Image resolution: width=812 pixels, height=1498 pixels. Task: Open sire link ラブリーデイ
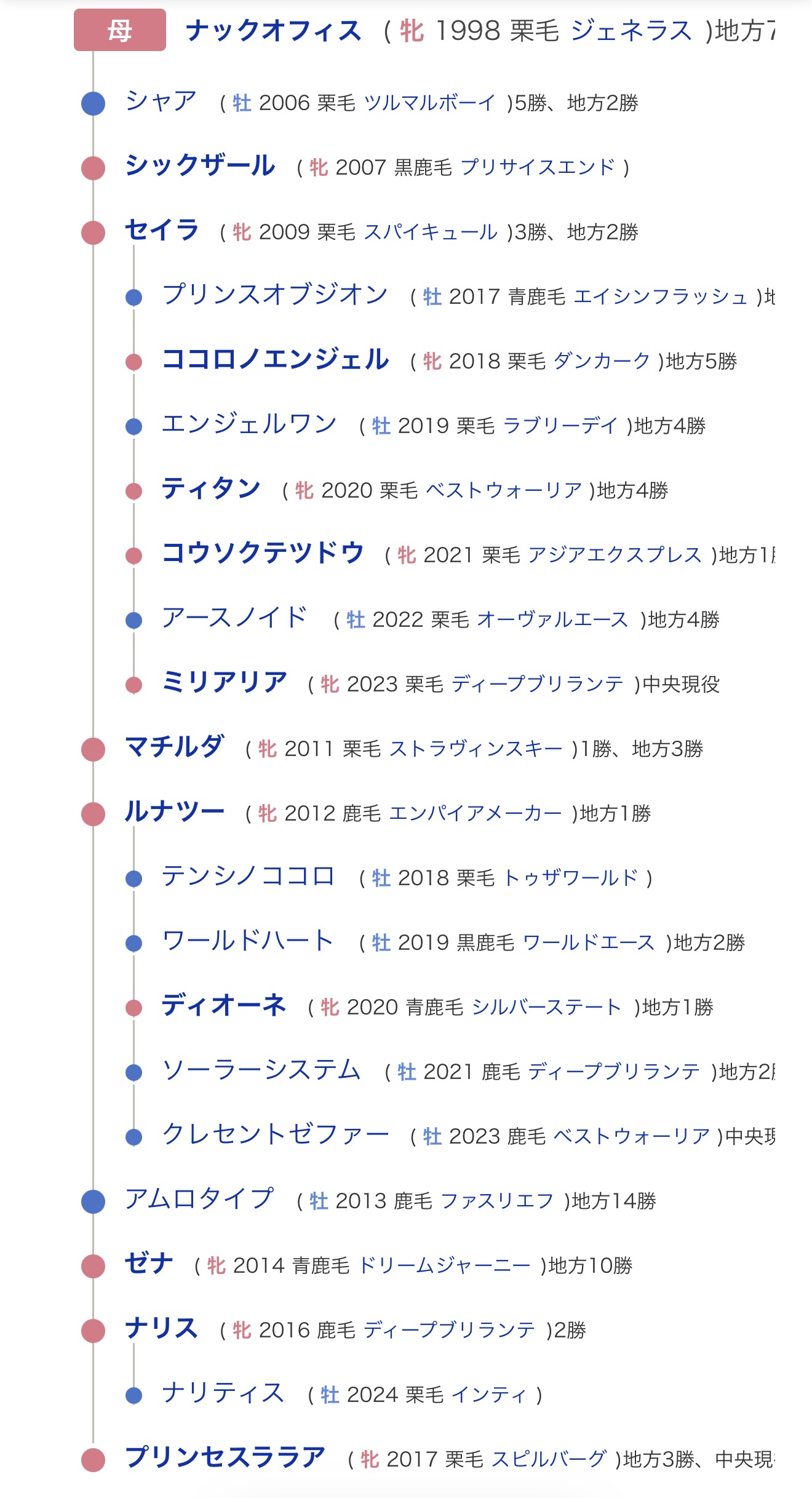tap(560, 426)
